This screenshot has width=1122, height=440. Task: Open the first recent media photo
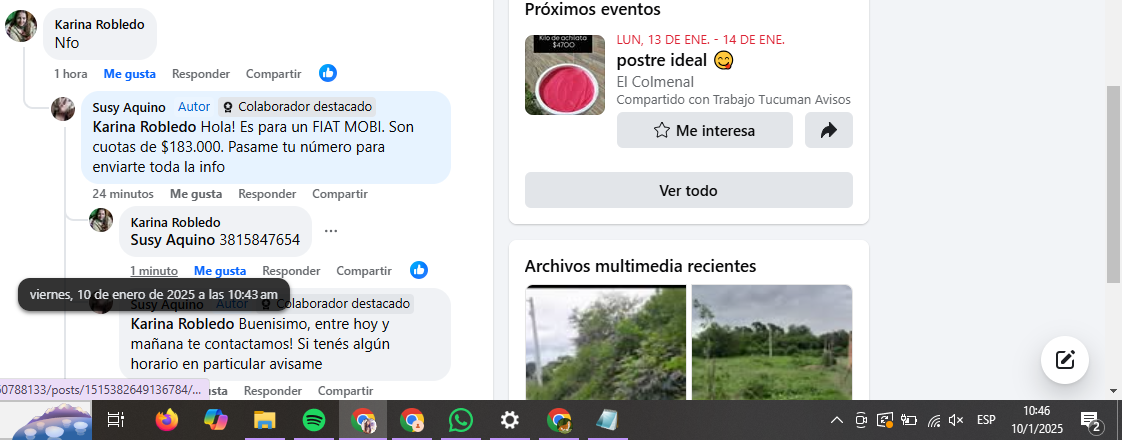click(x=605, y=342)
